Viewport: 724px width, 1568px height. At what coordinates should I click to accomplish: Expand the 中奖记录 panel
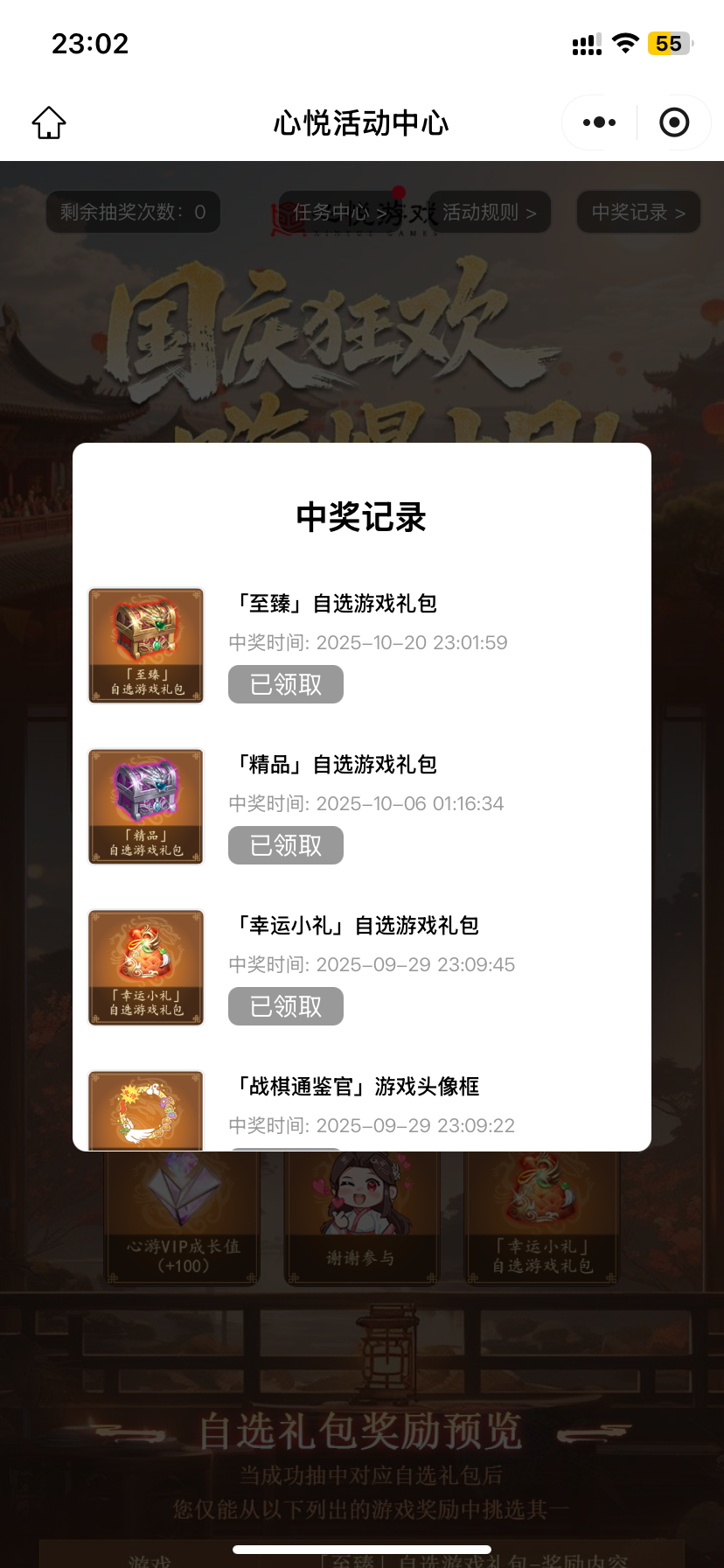637,212
